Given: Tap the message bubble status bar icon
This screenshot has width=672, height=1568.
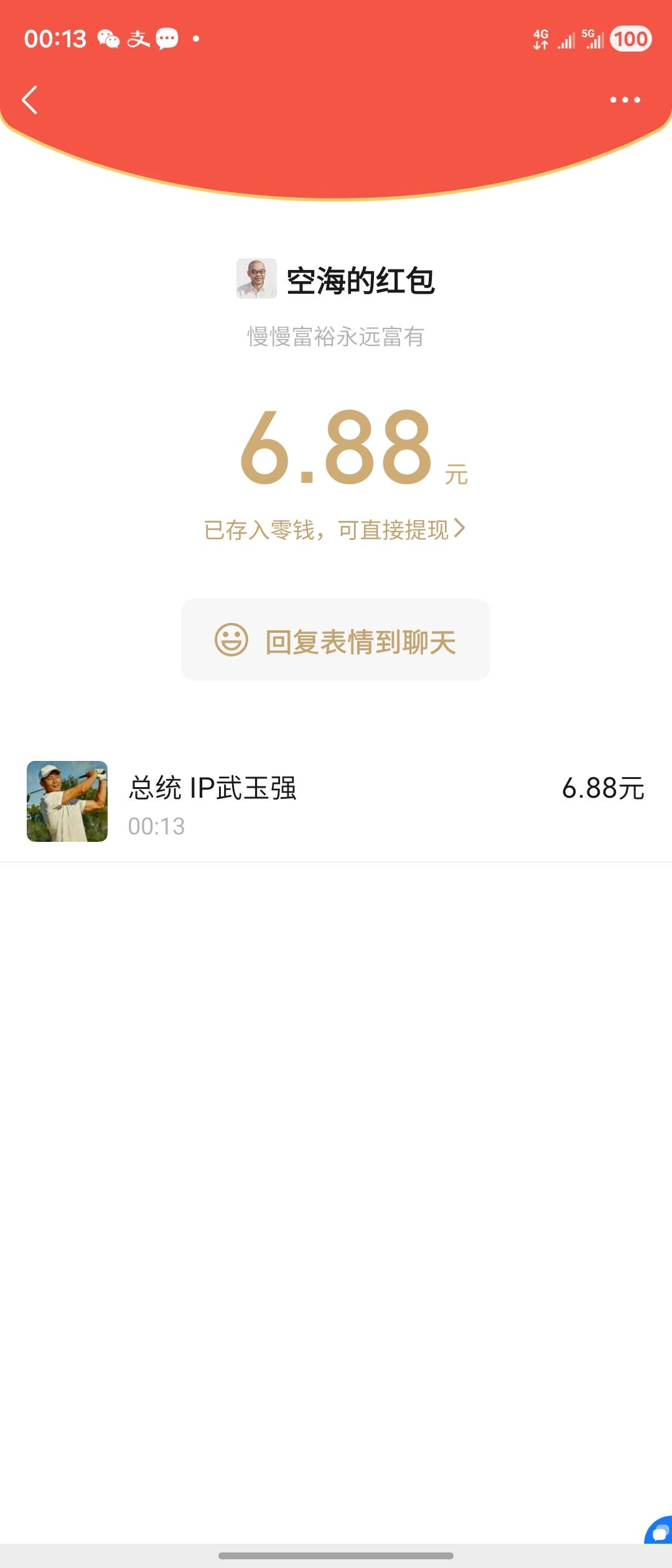Looking at the screenshot, I should [x=166, y=39].
